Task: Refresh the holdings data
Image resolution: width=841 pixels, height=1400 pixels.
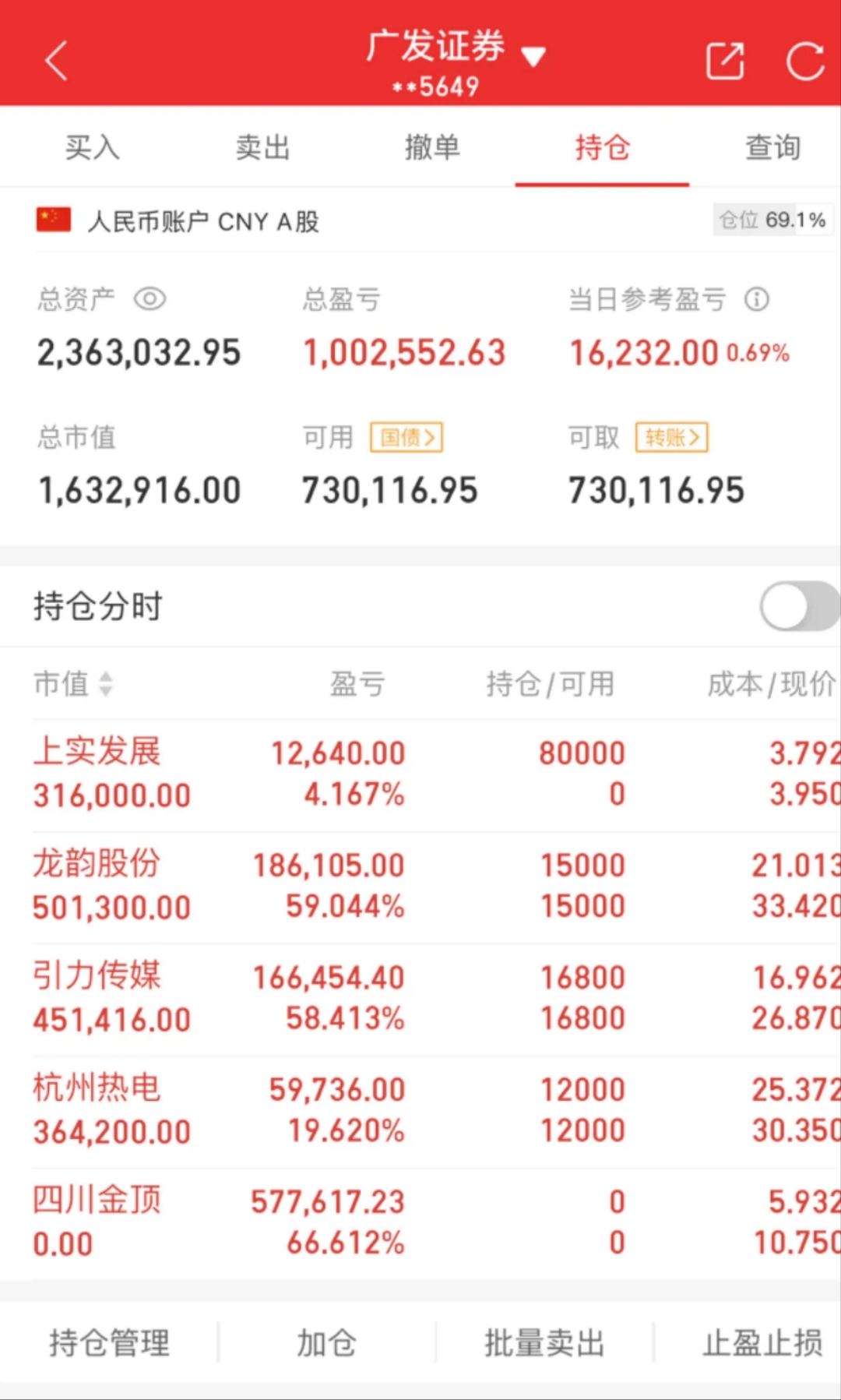Action: (804, 61)
